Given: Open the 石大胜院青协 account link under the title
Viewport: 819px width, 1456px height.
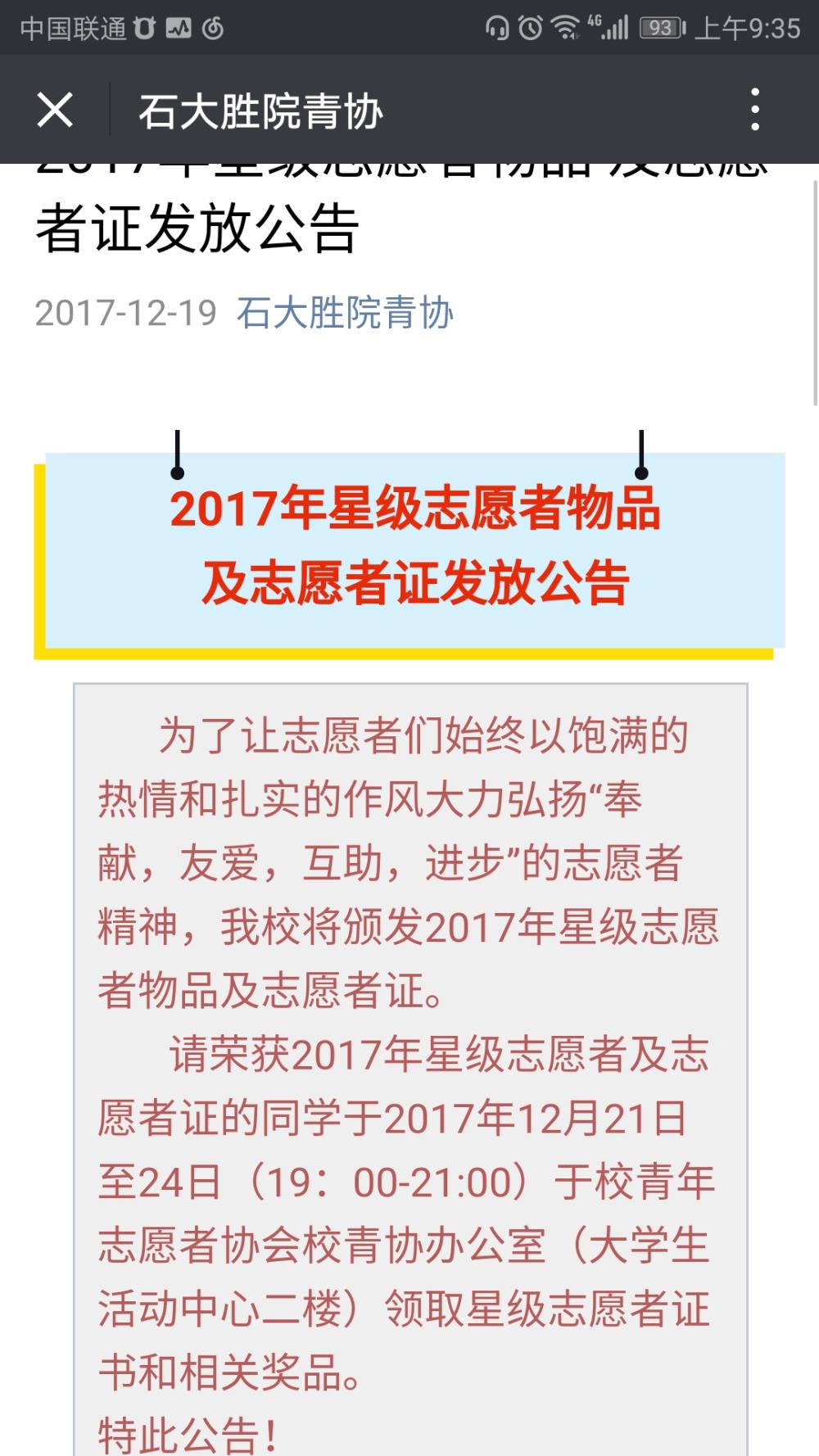Looking at the screenshot, I should click(345, 313).
